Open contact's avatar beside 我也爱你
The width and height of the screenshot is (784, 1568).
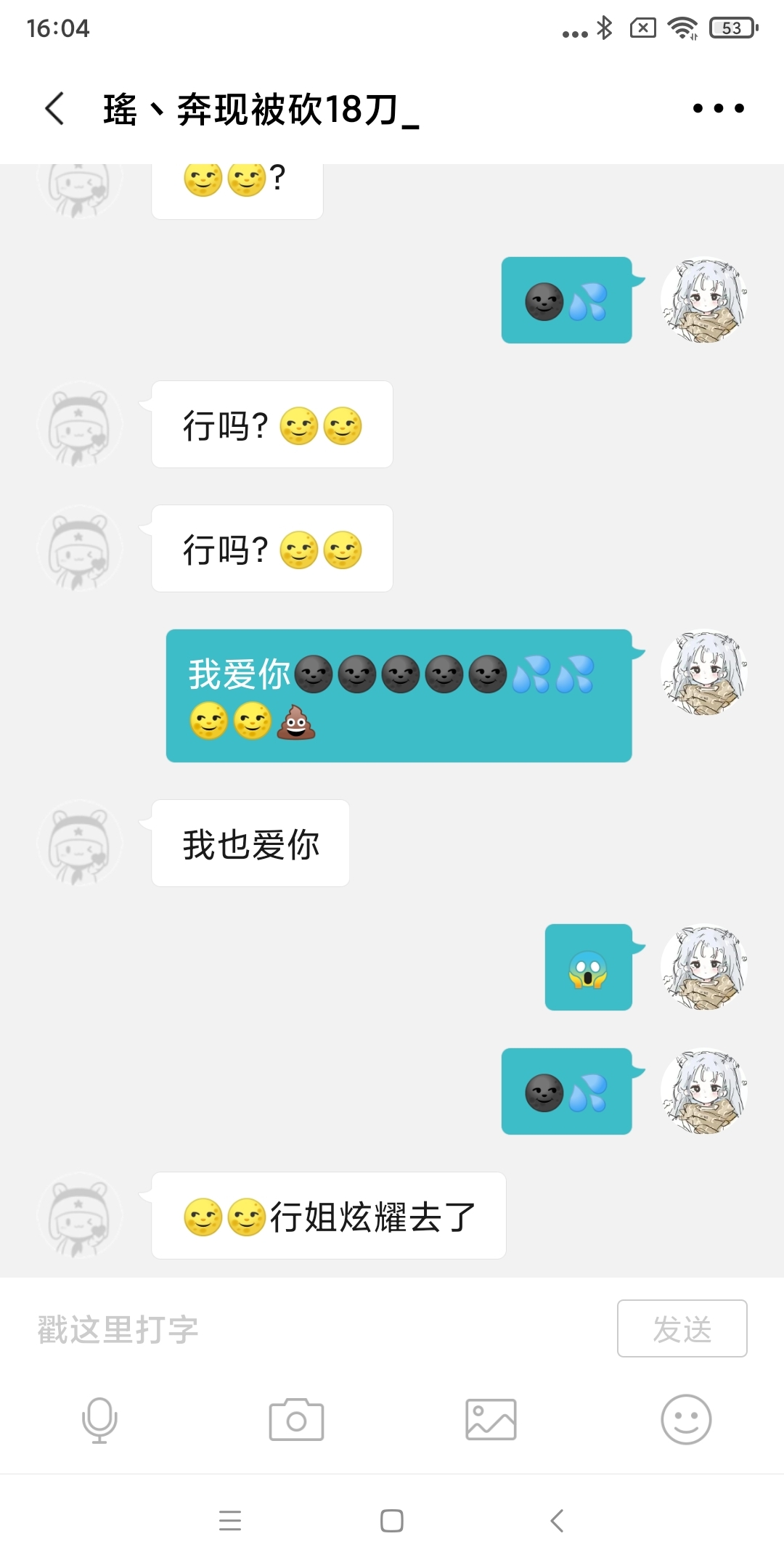tap(80, 843)
